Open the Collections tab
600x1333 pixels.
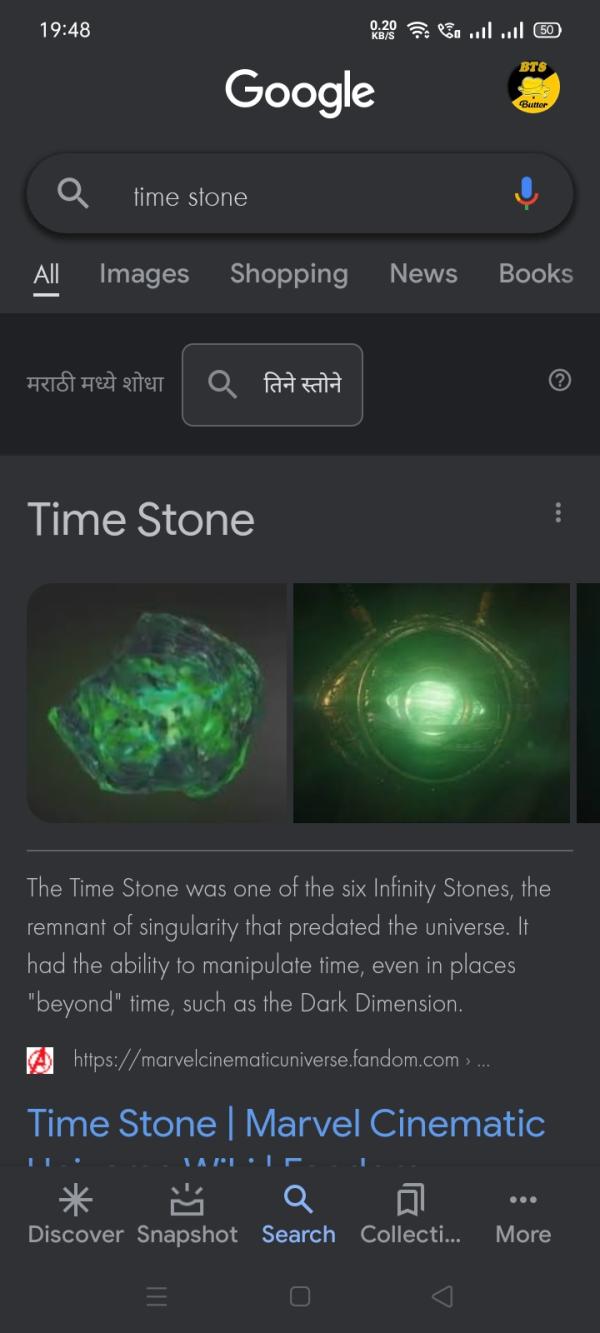coord(410,1214)
